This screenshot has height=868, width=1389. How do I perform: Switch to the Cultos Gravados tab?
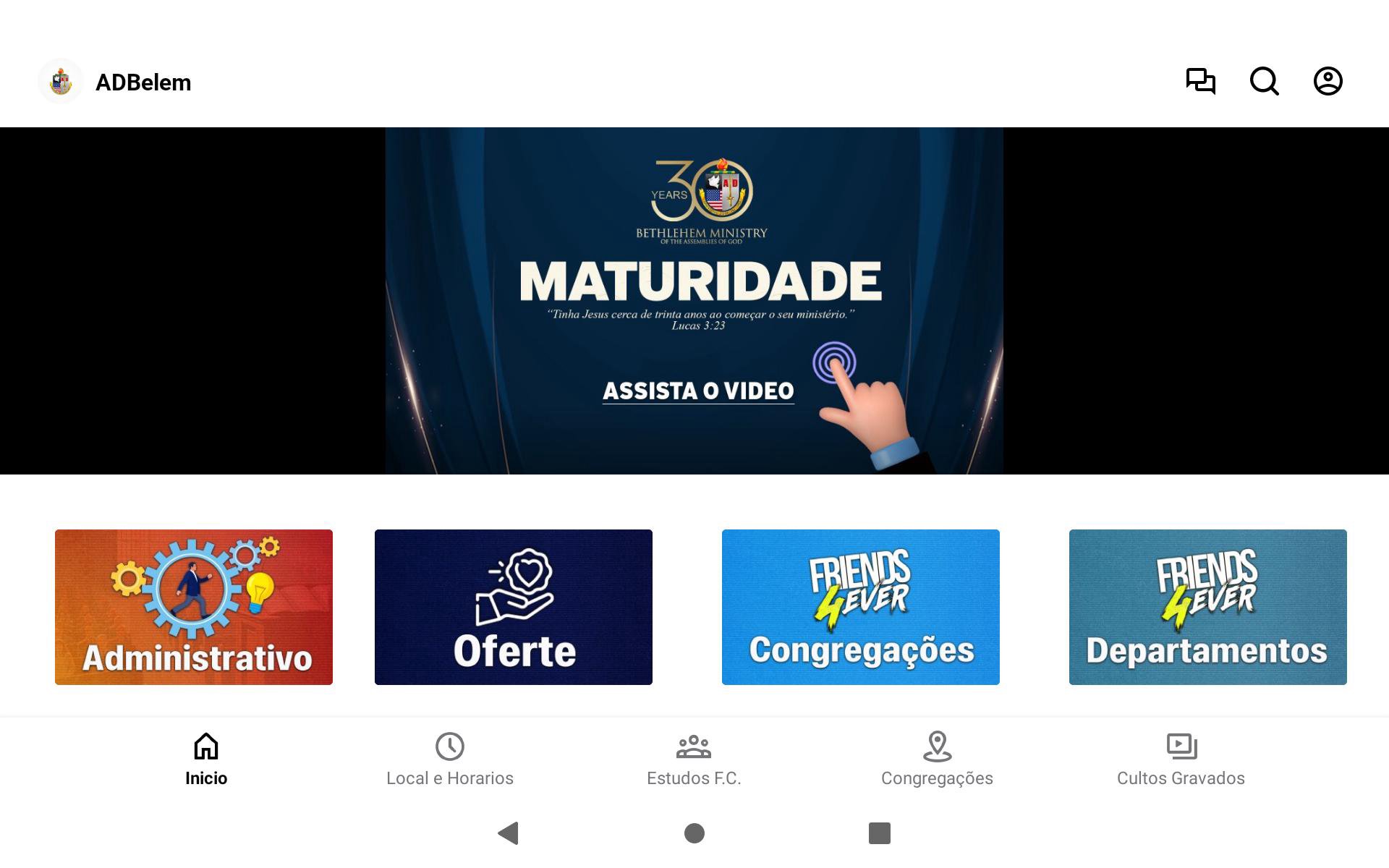1181,759
